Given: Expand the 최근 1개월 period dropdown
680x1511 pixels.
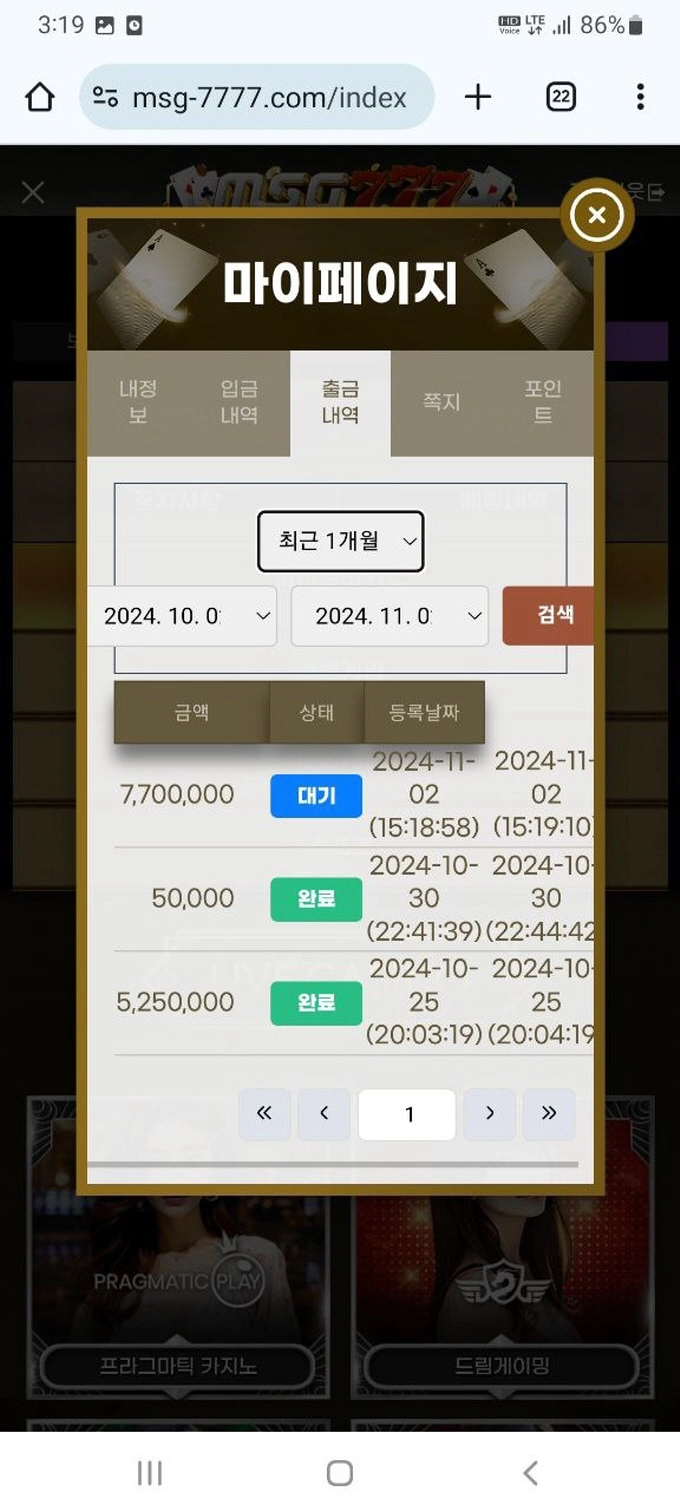Looking at the screenshot, I should pyautogui.click(x=341, y=541).
